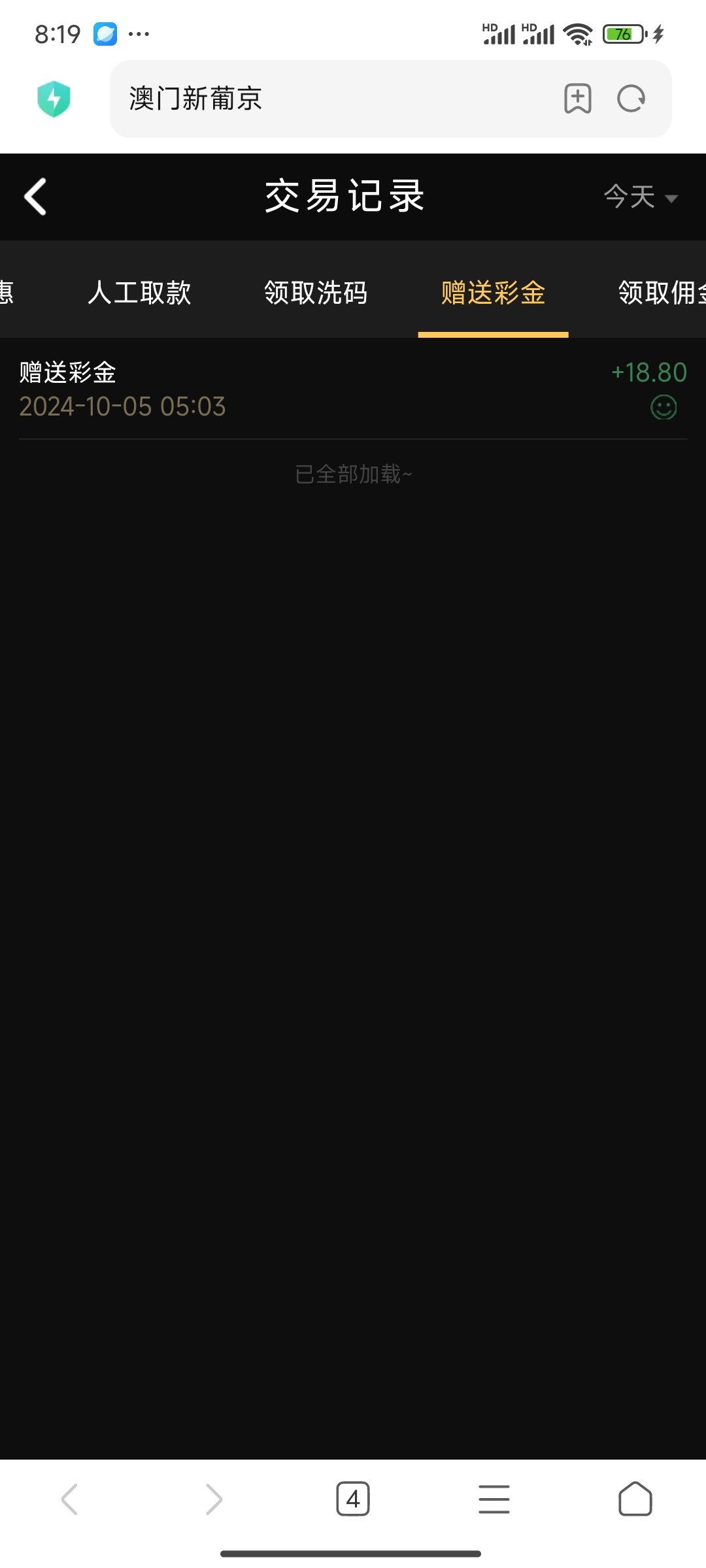Go back from the 交易记录 page
Screen dimensions: 706x1568
coord(35,196)
